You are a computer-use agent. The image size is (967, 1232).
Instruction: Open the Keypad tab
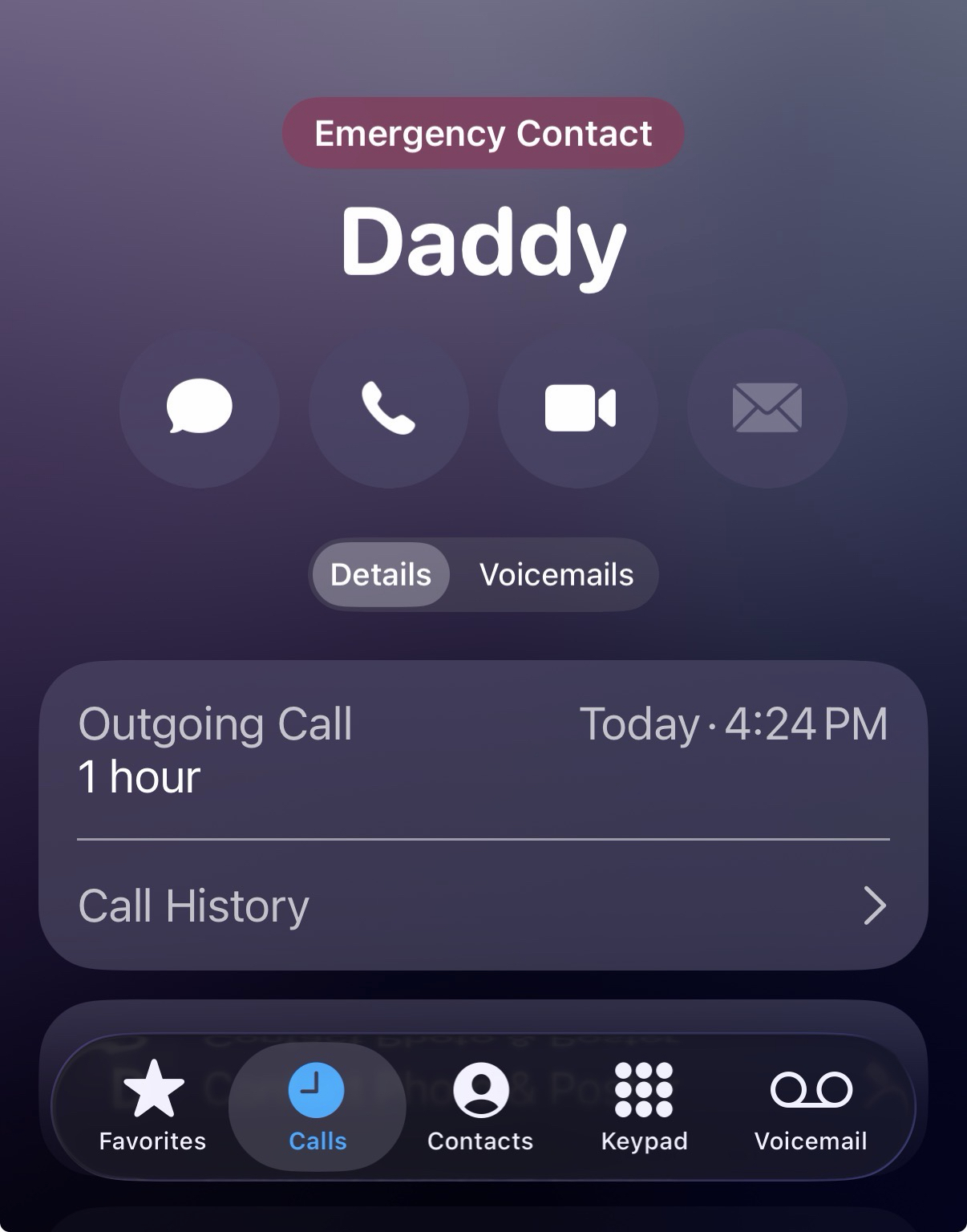tap(644, 1105)
